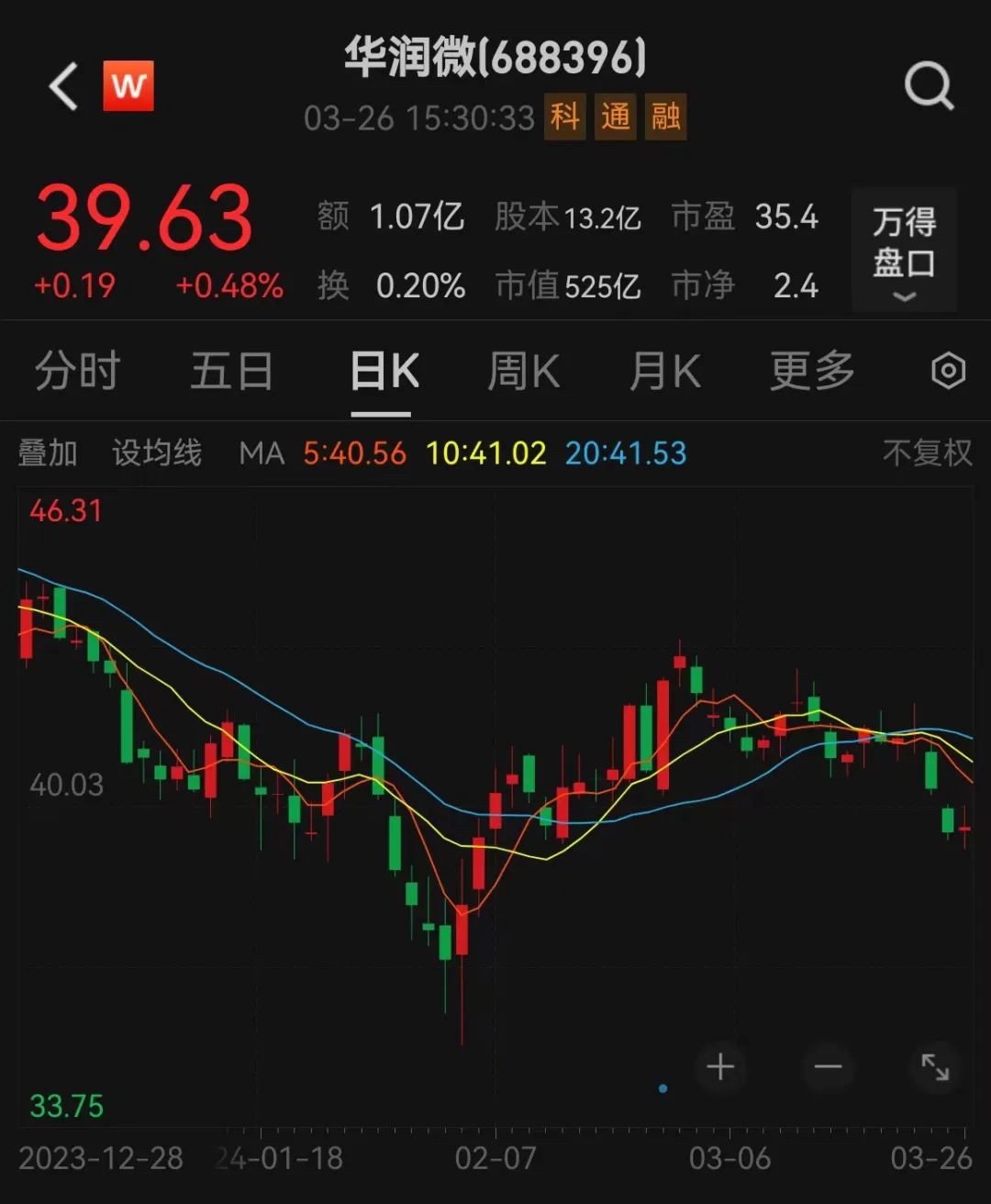The height and width of the screenshot is (1204, 991).
Task: Open the 更多 chart periods menu
Action: [x=812, y=372]
